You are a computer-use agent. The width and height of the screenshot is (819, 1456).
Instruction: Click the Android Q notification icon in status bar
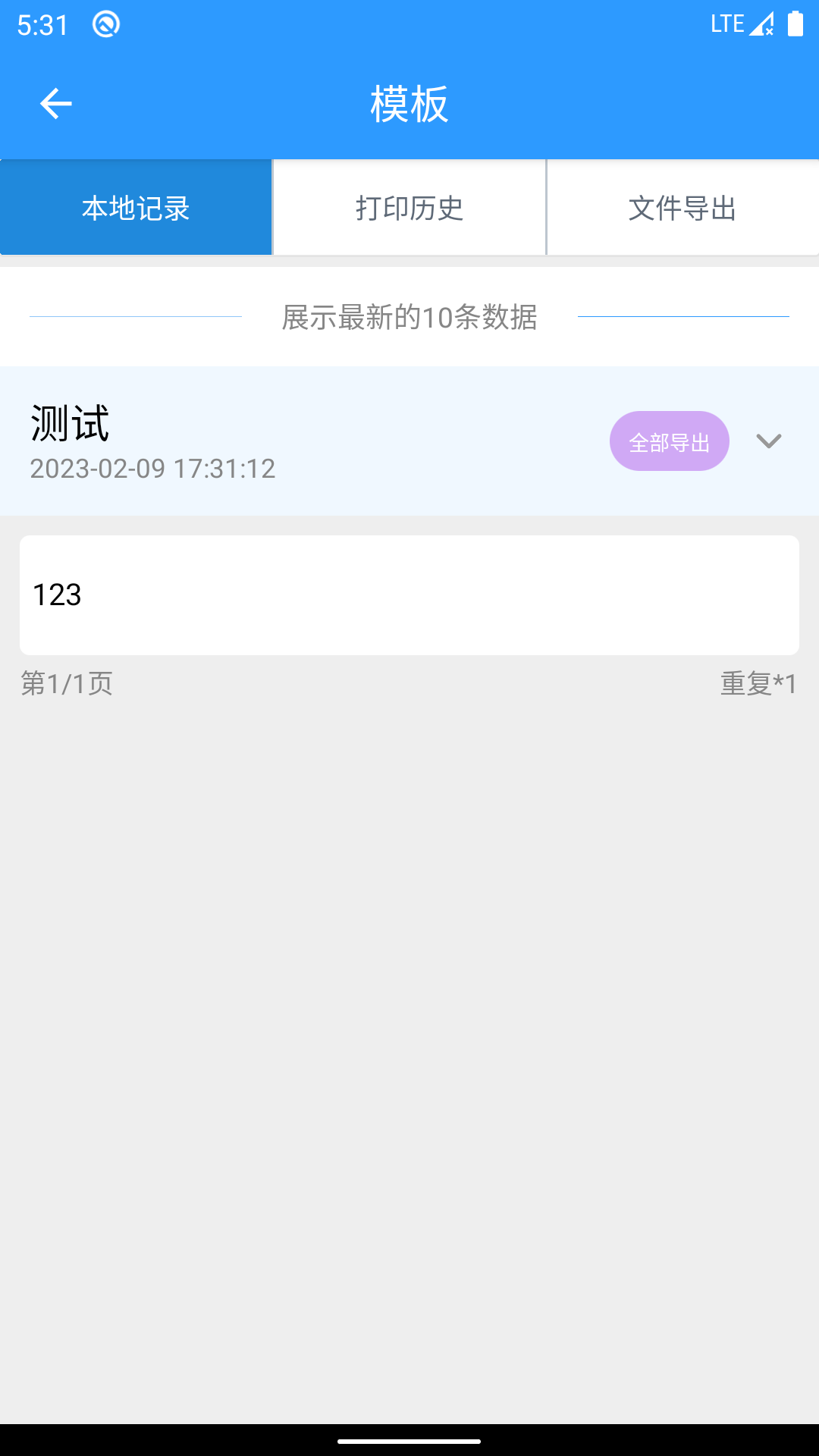click(x=105, y=22)
